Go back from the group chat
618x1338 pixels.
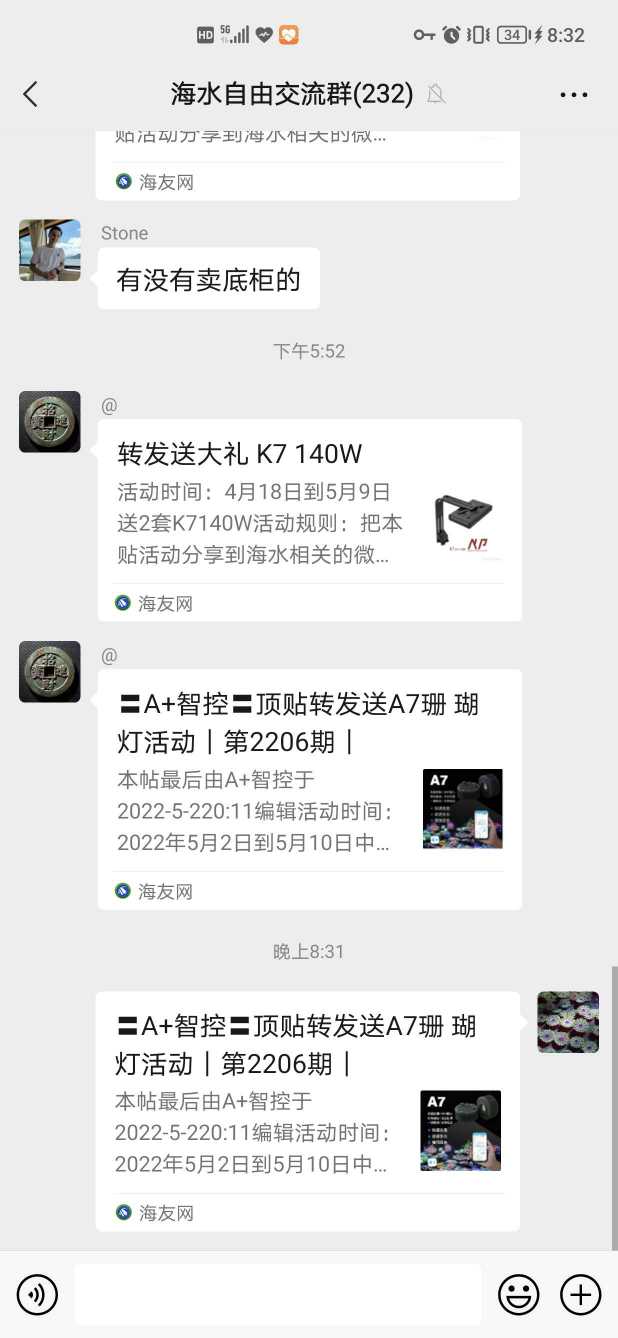(30, 94)
